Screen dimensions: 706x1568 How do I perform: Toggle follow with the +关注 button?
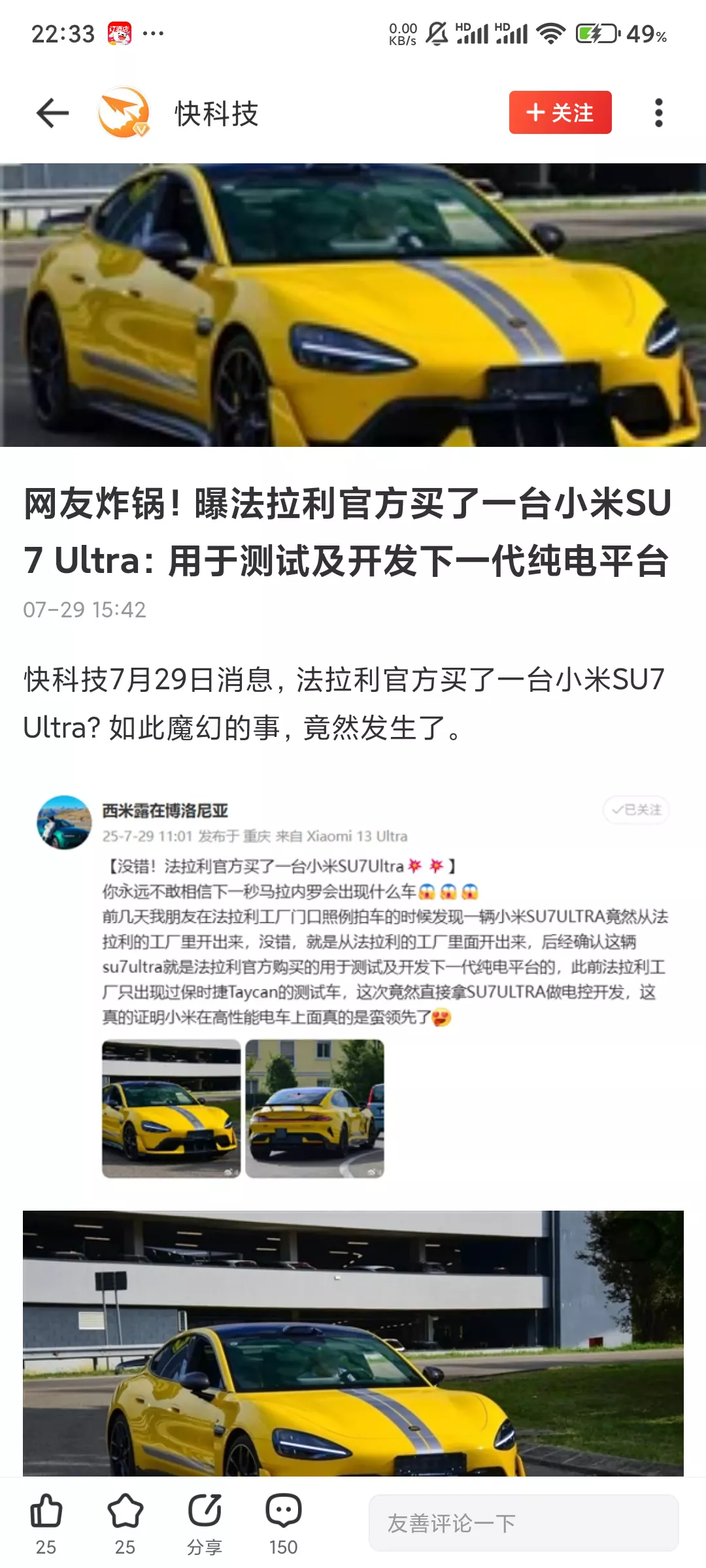560,112
